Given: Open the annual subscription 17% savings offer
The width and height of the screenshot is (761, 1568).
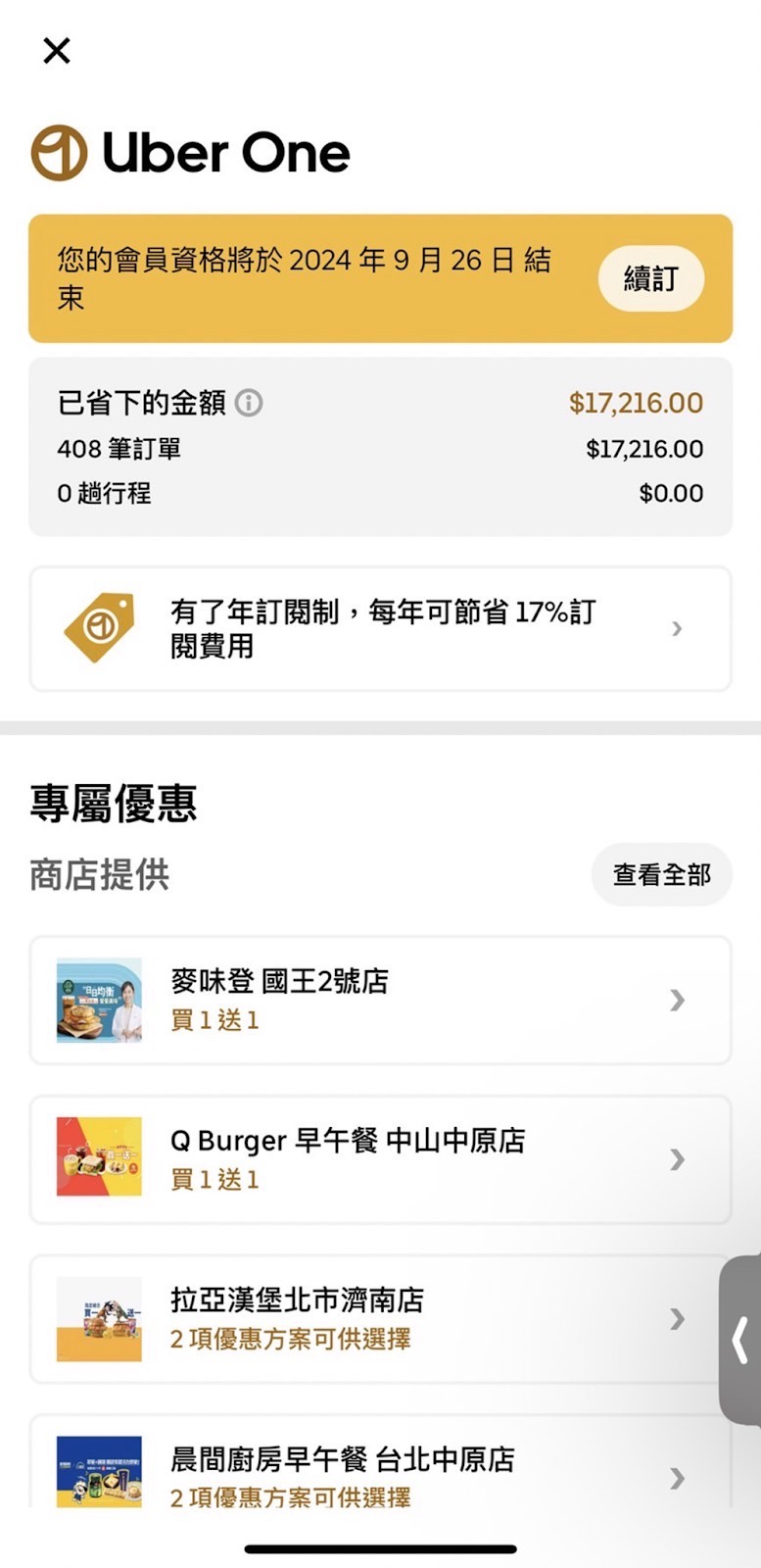Looking at the screenshot, I should click(380, 629).
